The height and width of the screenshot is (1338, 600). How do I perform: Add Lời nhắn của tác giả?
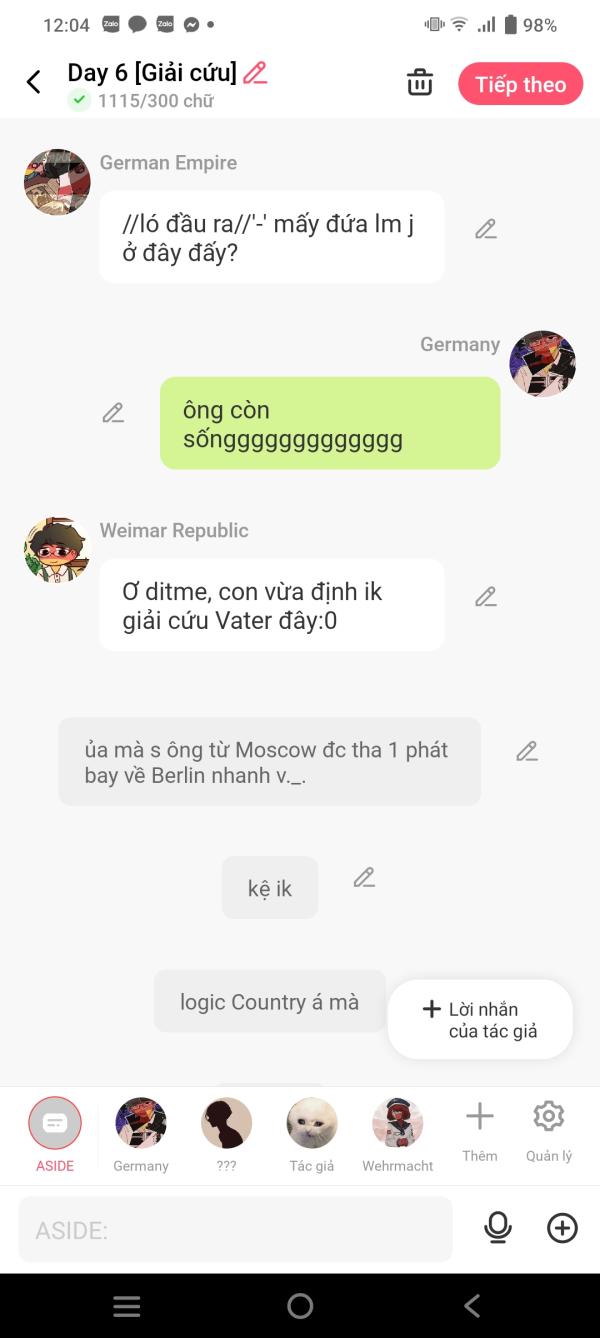tap(480, 1019)
